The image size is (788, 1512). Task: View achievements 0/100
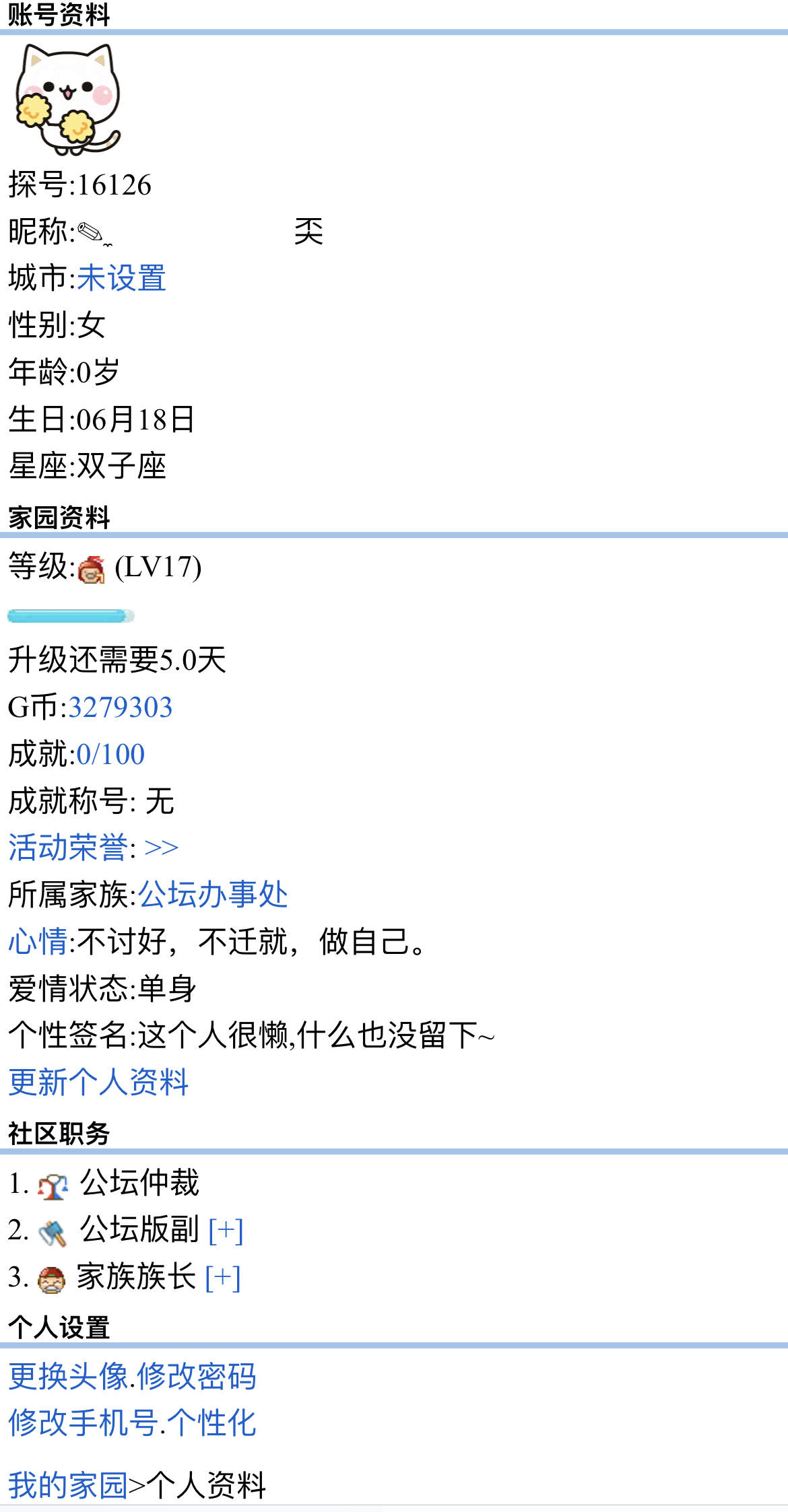(x=110, y=754)
